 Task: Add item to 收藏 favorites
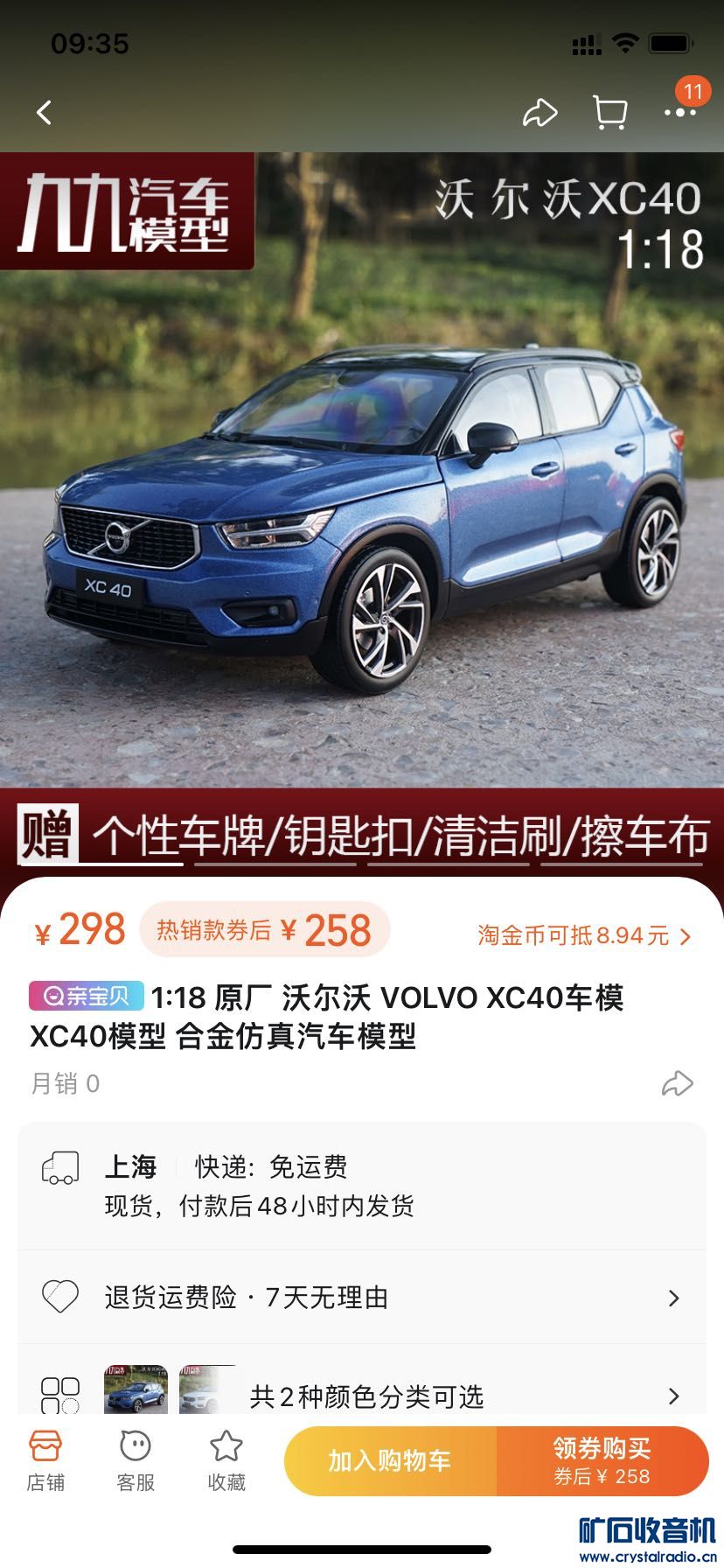point(226,1461)
